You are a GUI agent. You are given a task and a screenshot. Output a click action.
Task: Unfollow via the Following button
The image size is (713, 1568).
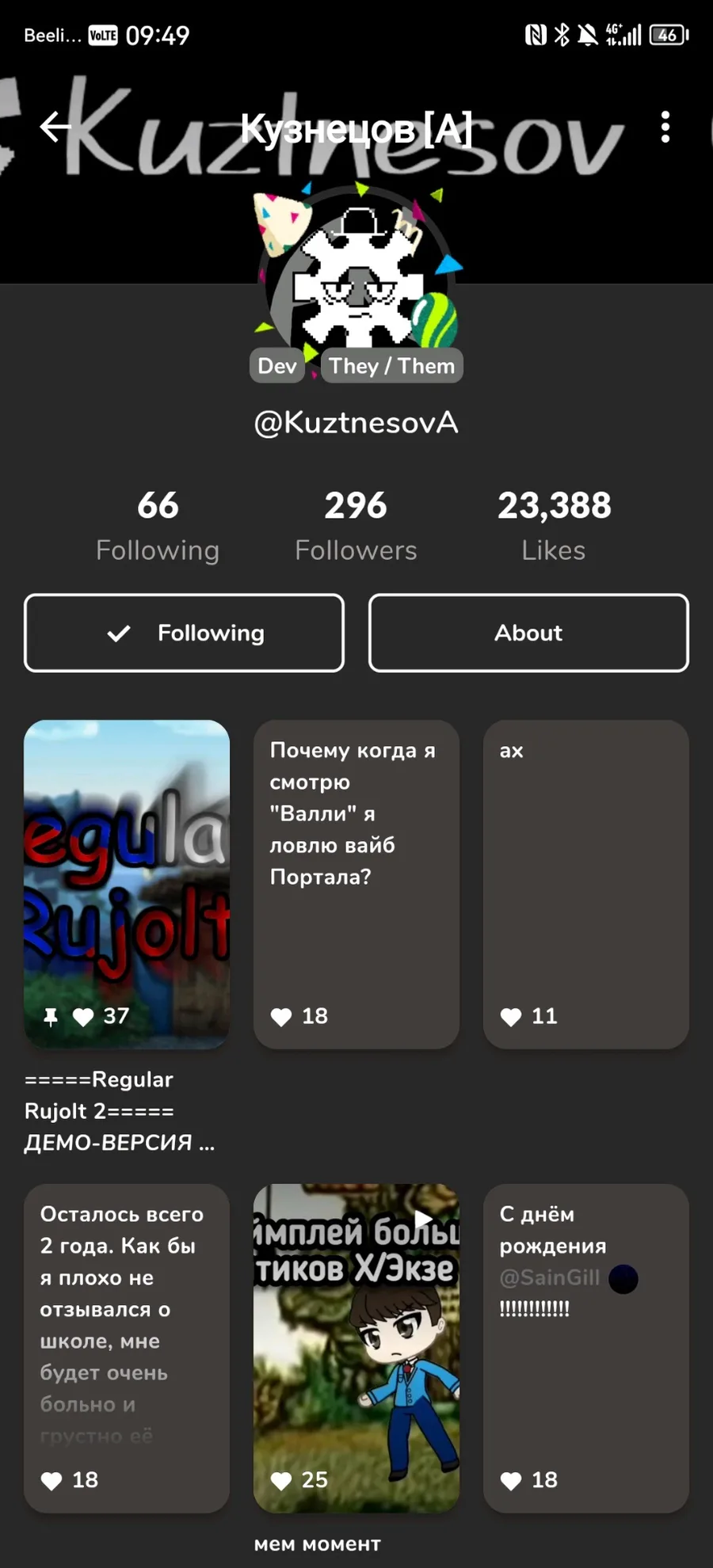coord(184,633)
